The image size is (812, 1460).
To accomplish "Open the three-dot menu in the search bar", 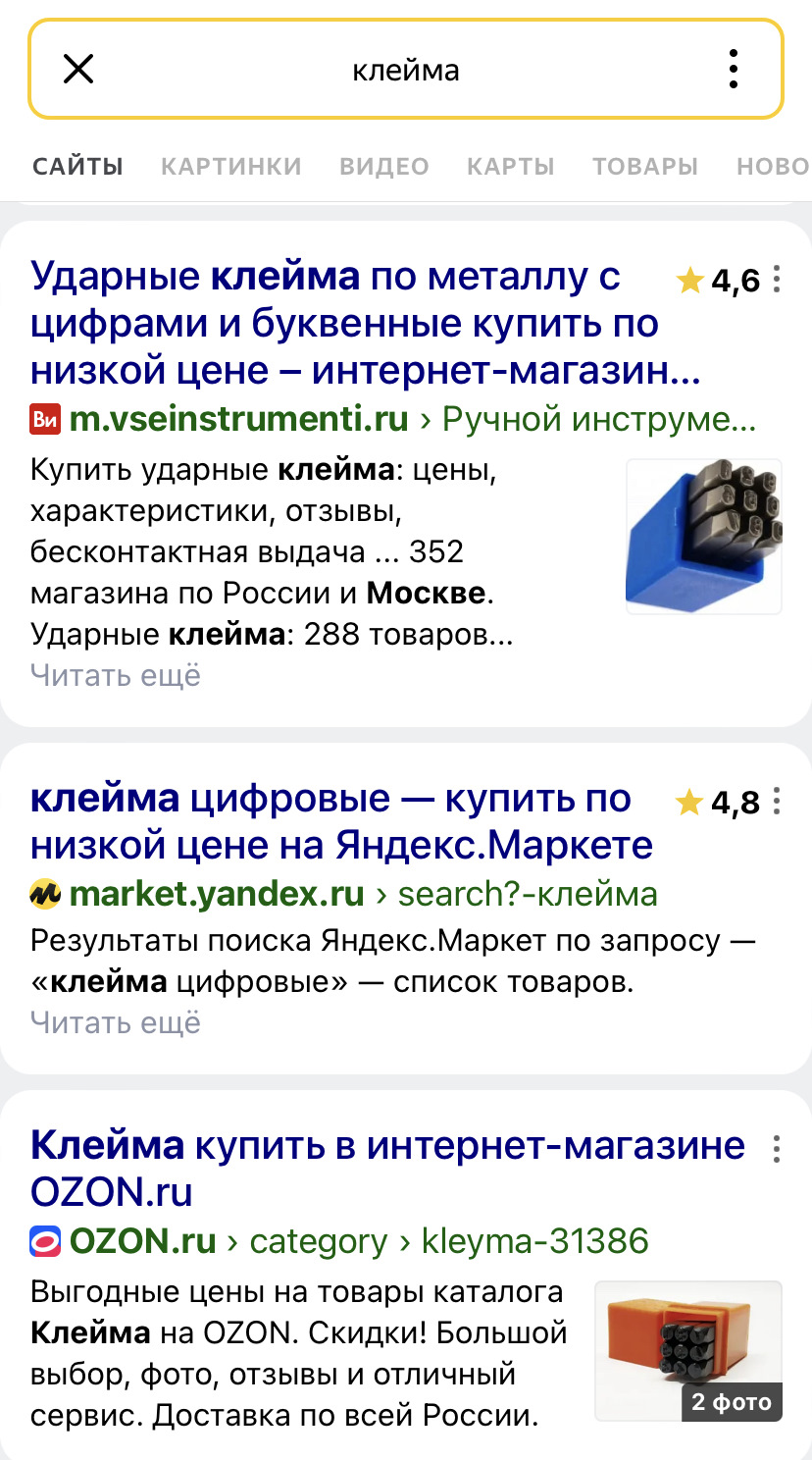I will pyautogui.click(x=733, y=70).
